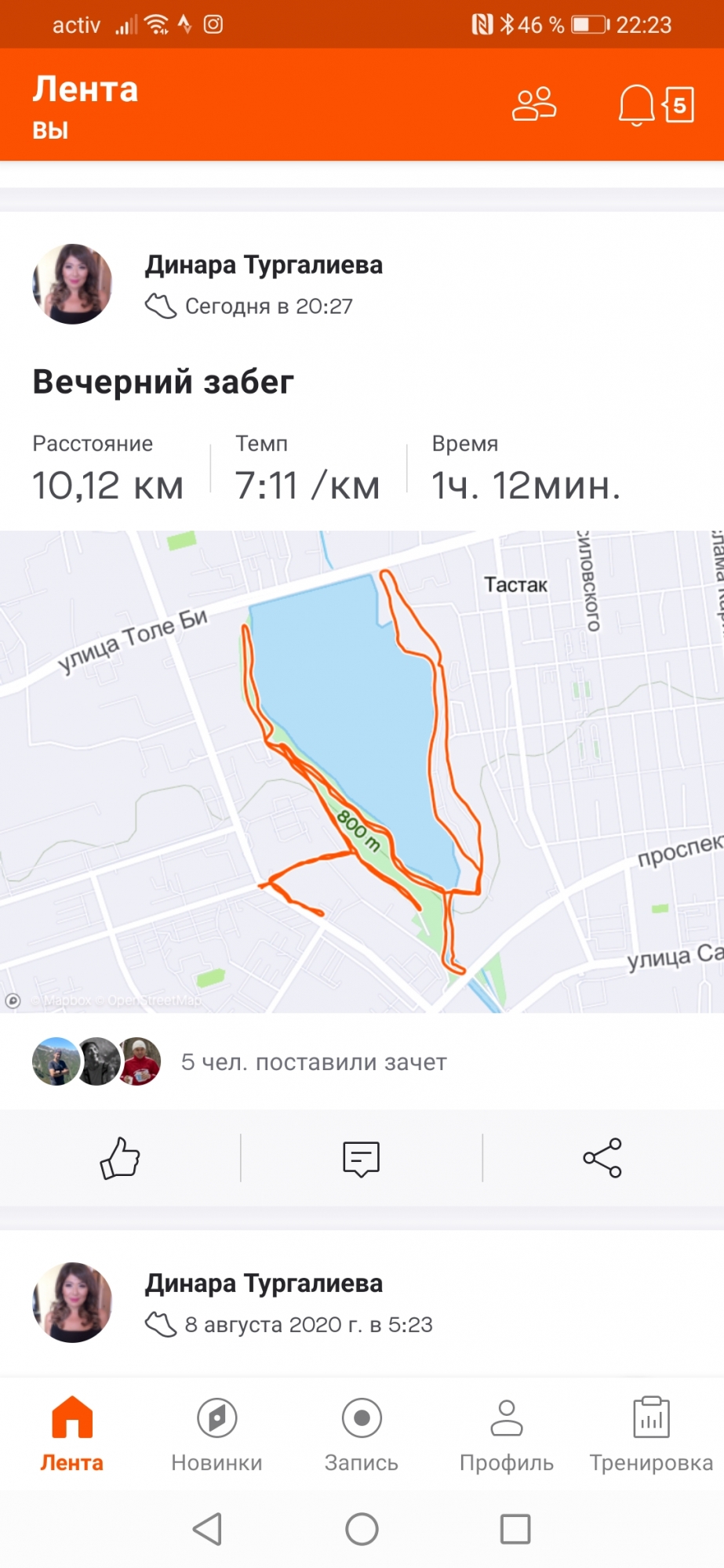
Task: Comment on Вечерний забег
Action: coord(362,1158)
